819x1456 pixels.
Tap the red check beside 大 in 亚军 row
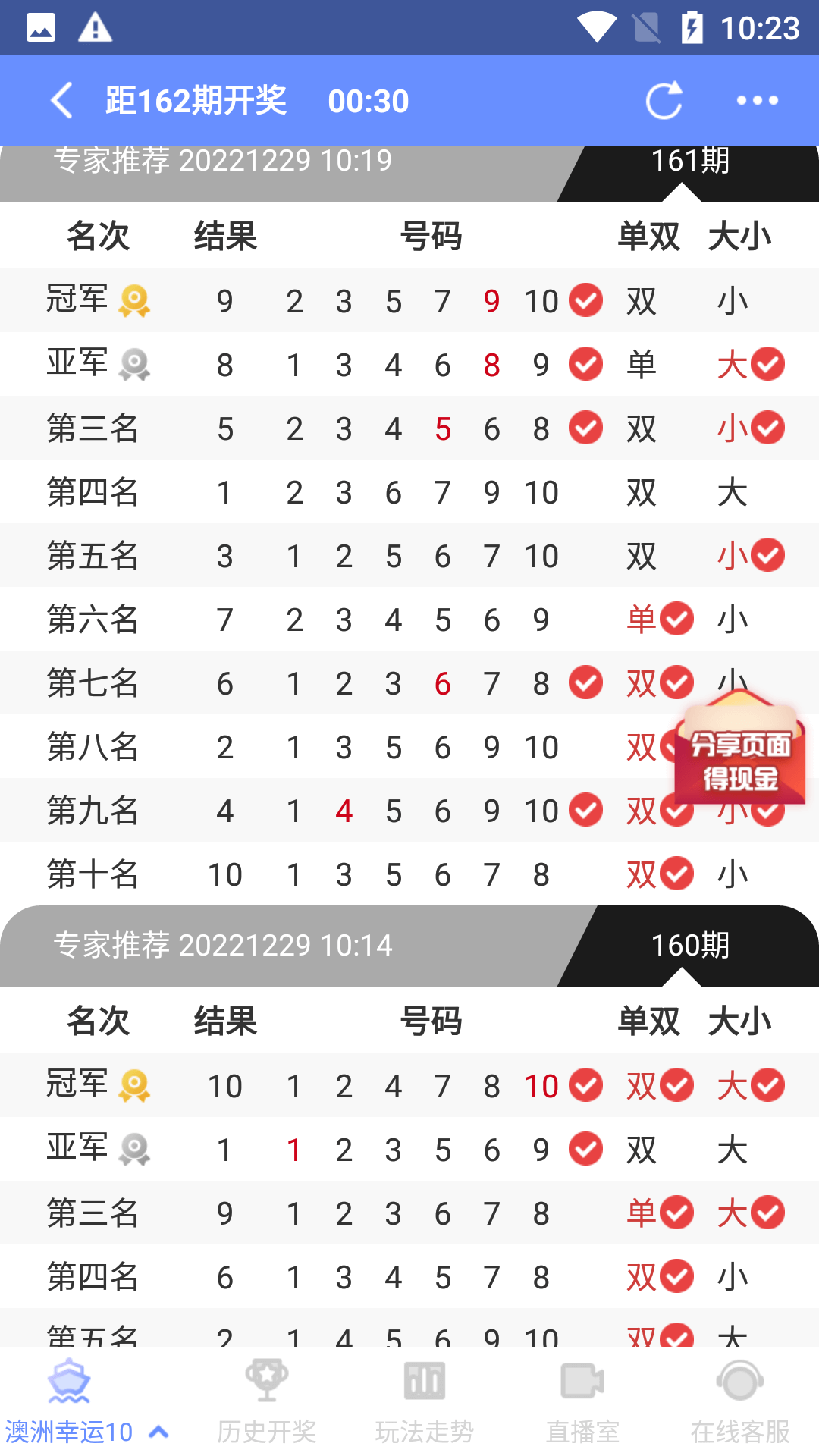(x=767, y=363)
